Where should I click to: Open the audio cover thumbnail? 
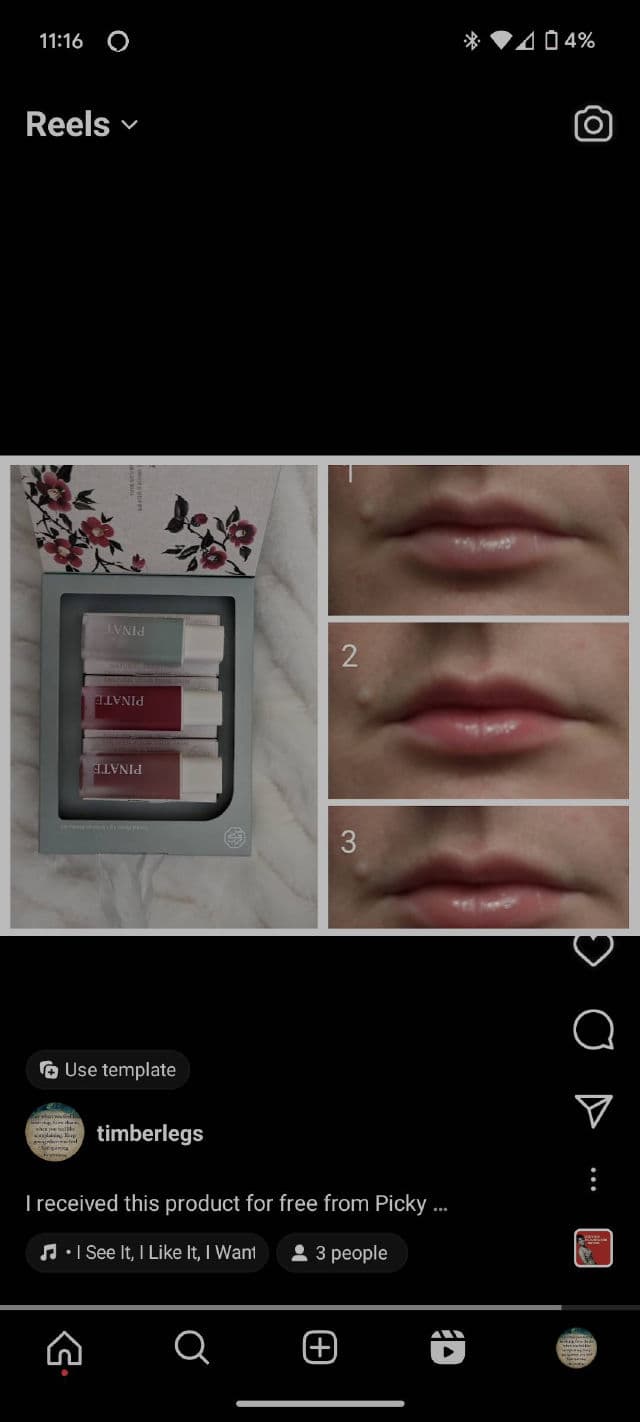593,1249
